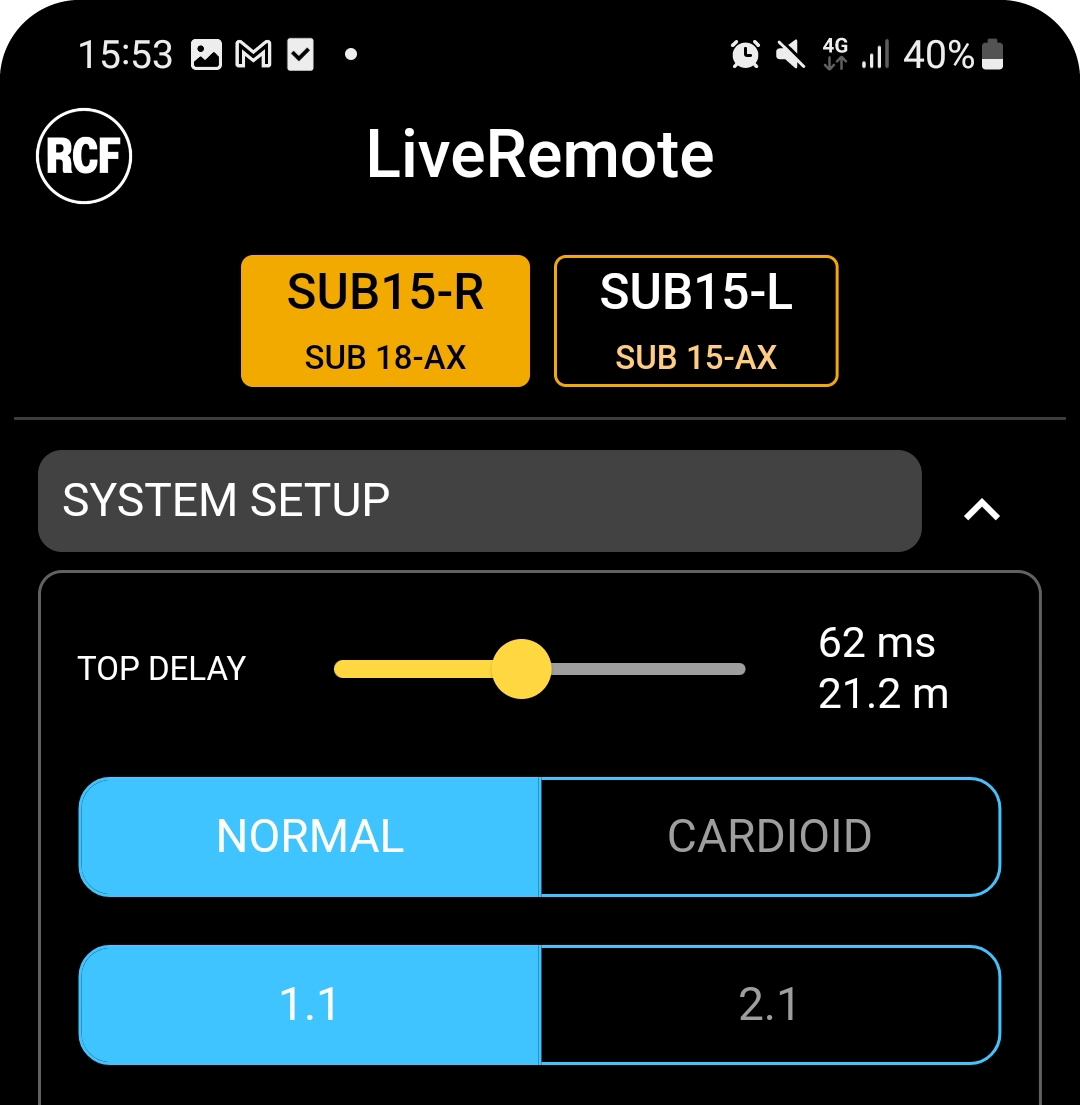Collapse the System Setup section
The width and height of the screenshot is (1080, 1105).
(981, 510)
